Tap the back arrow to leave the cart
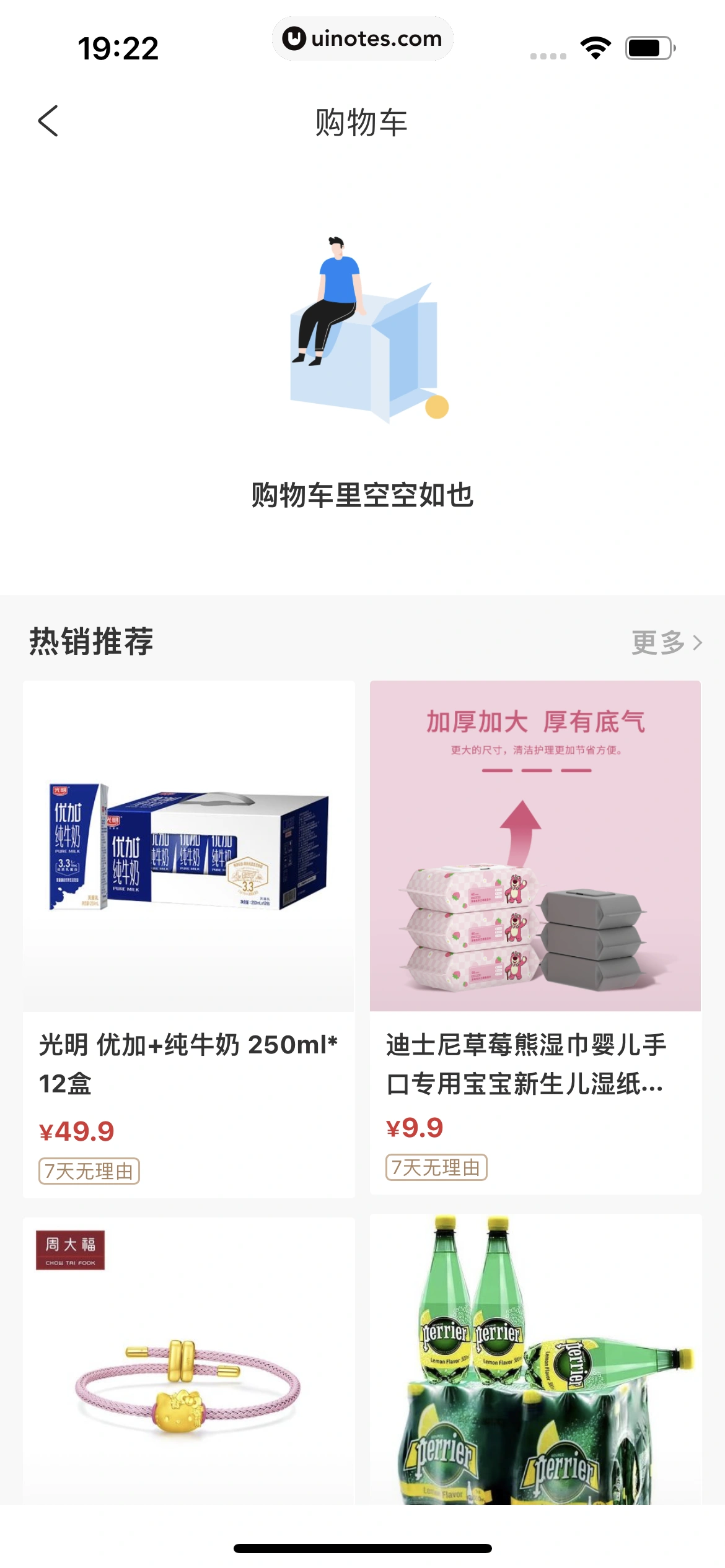Viewport: 725px width, 1568px height. 49,121
